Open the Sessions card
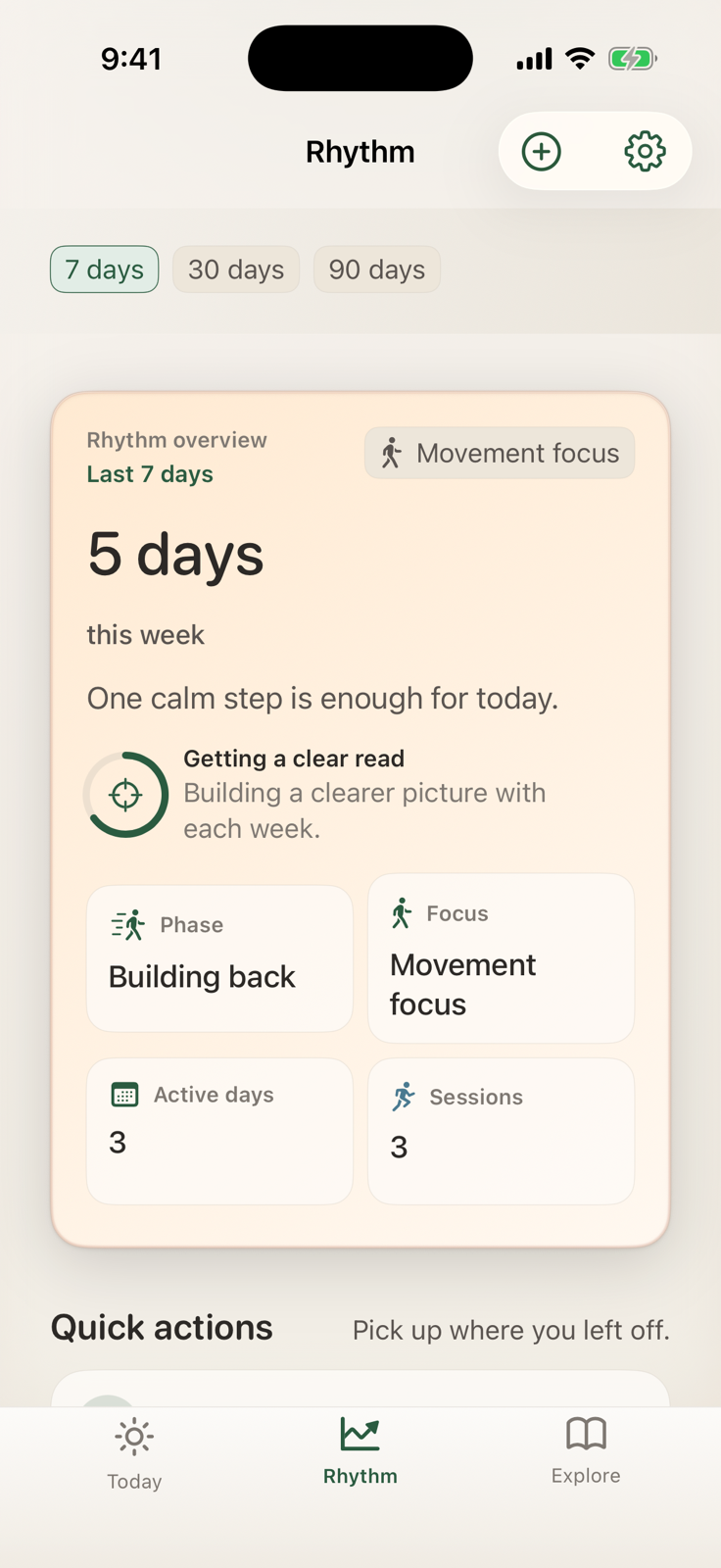Viewport: 721px width, 1568px height. pos(501,1130)
